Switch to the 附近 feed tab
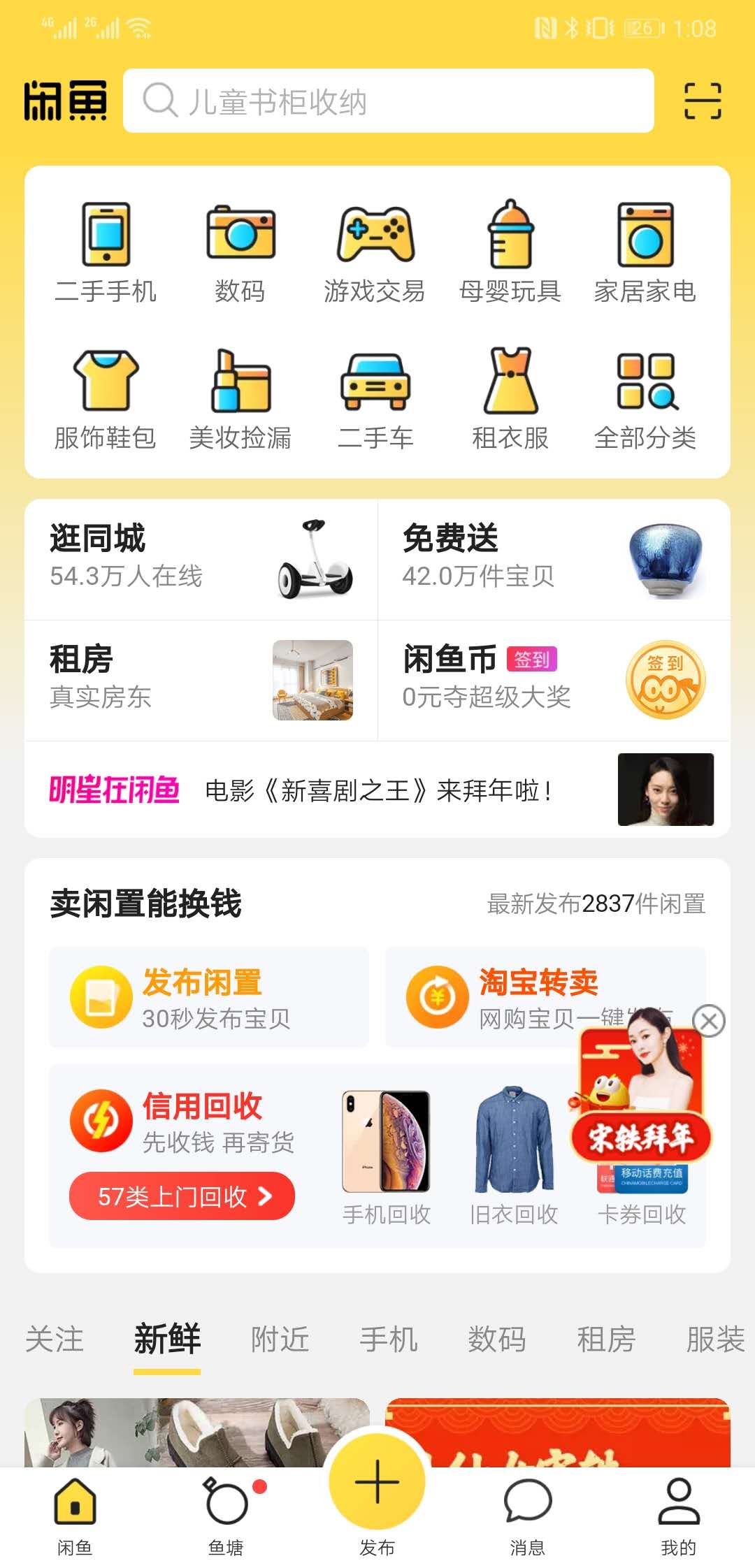The height and width of the screenshot is (1568, 755). [280, 1339]
